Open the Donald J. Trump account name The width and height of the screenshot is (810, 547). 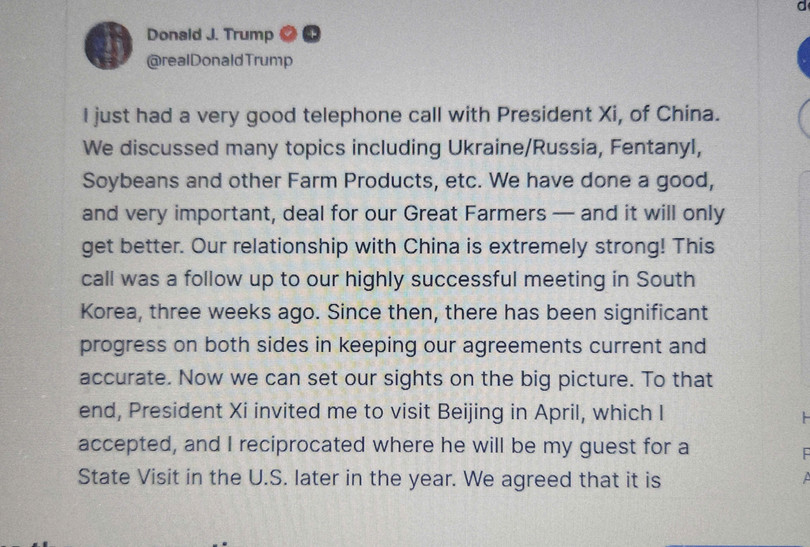(x=210, y=34)
